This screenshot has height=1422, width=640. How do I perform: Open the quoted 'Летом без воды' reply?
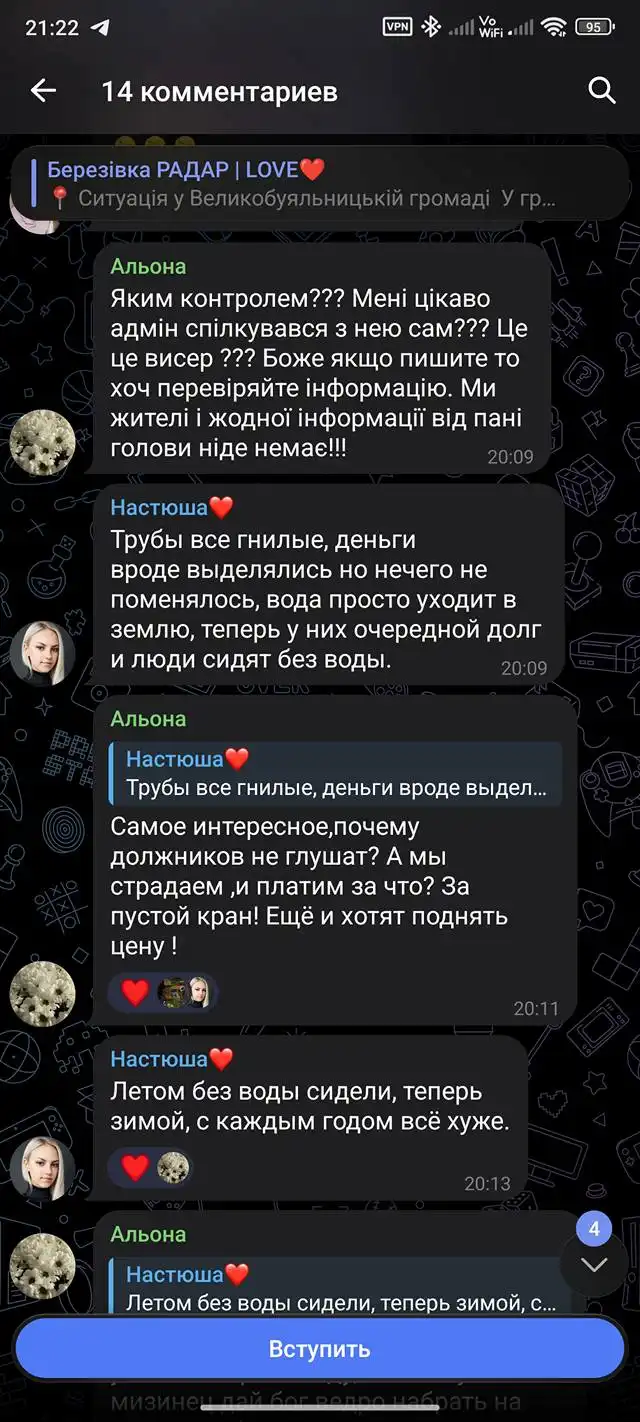click(340, 1288)
